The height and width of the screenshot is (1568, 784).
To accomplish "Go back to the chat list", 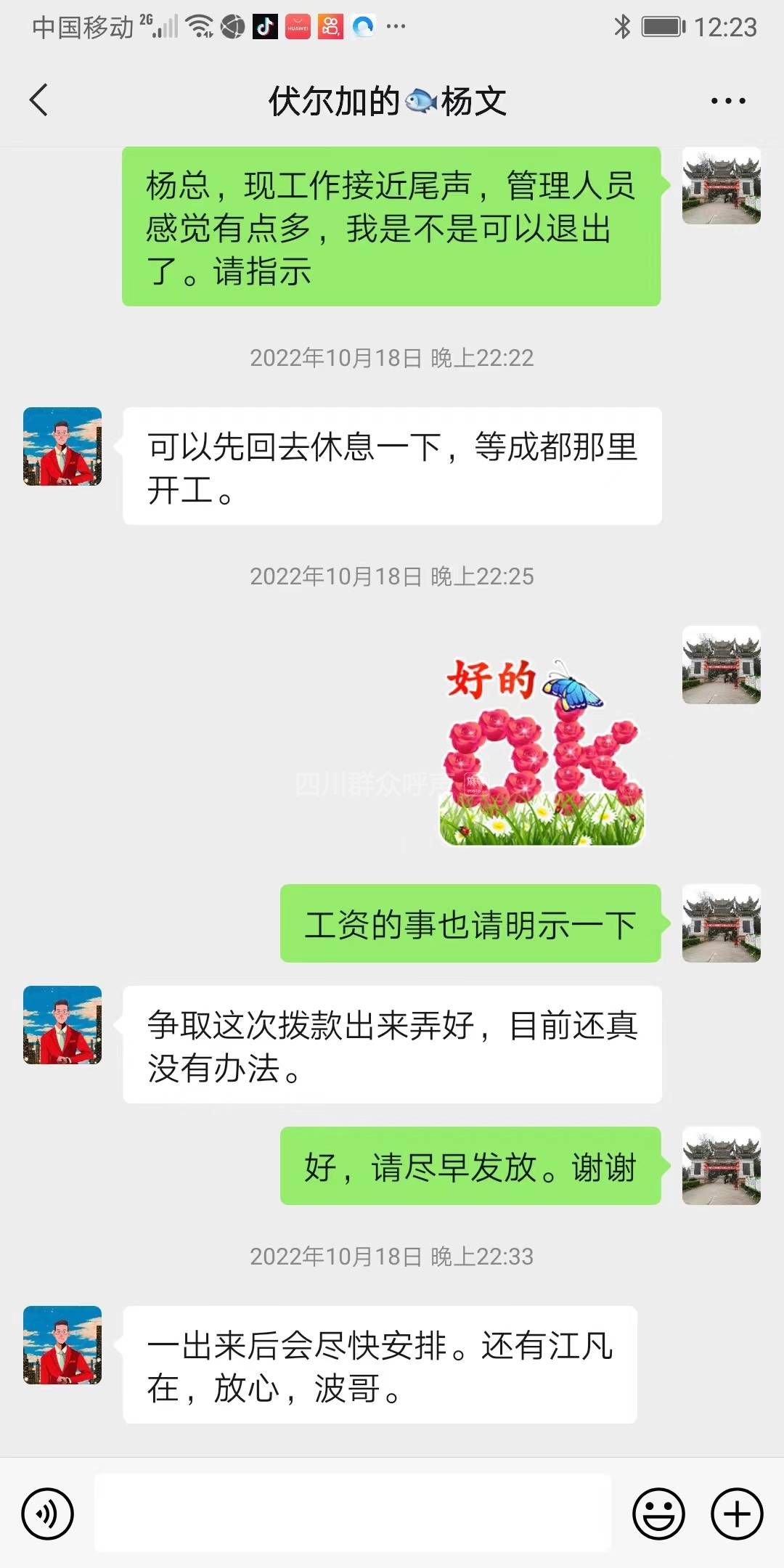I will [39, 100].
